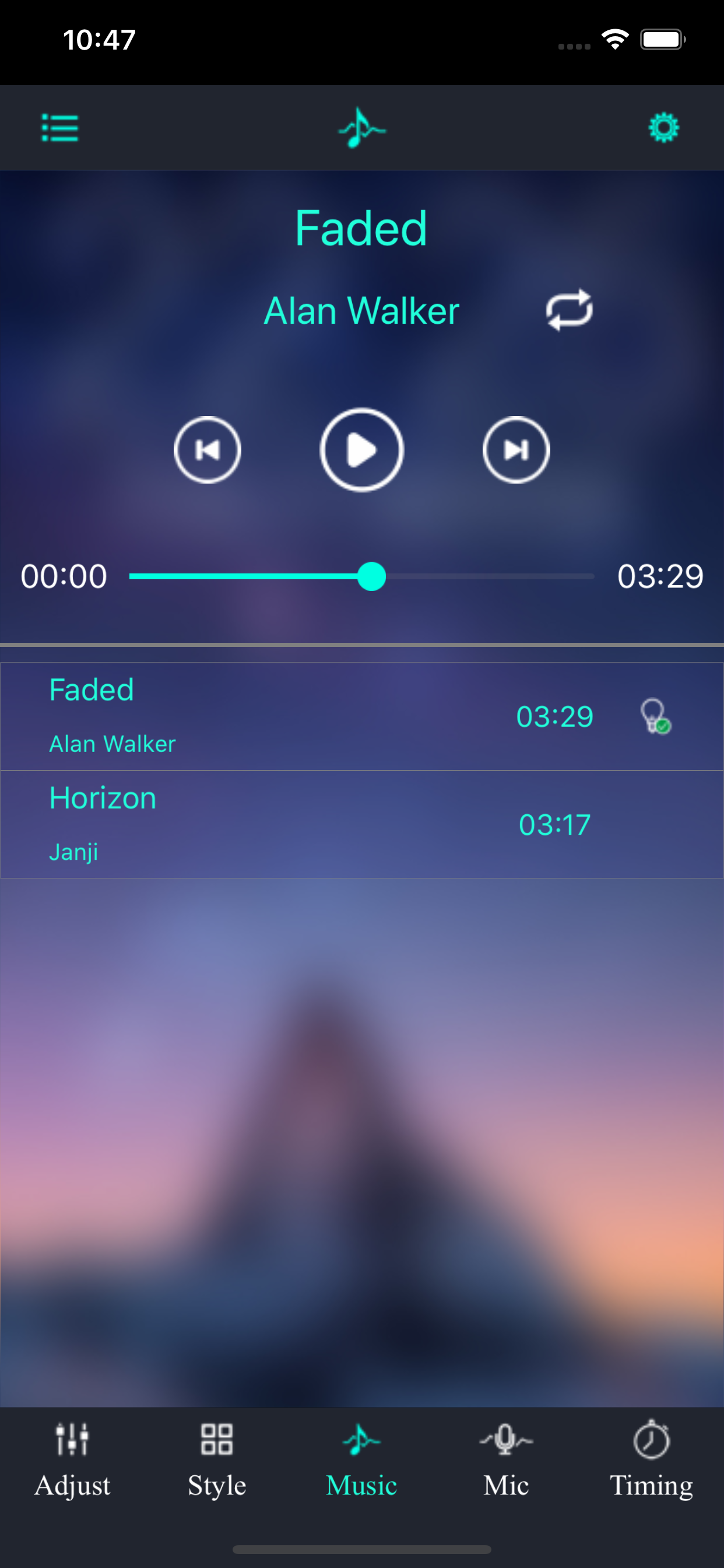
Task: Tap the music note logo in the header
Action: tap(361, 127)
